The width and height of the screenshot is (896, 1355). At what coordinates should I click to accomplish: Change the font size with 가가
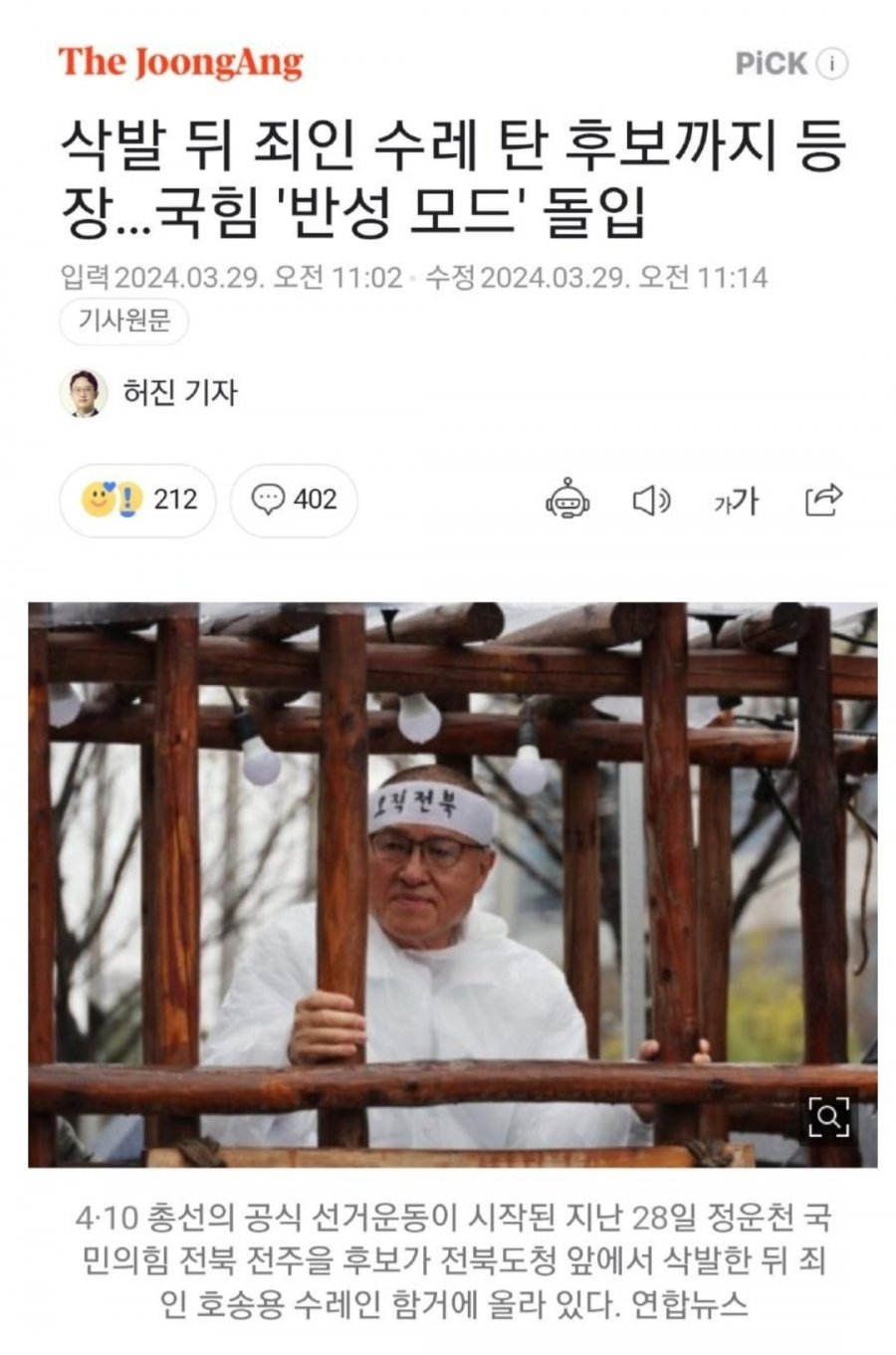[x=736, y=501]
